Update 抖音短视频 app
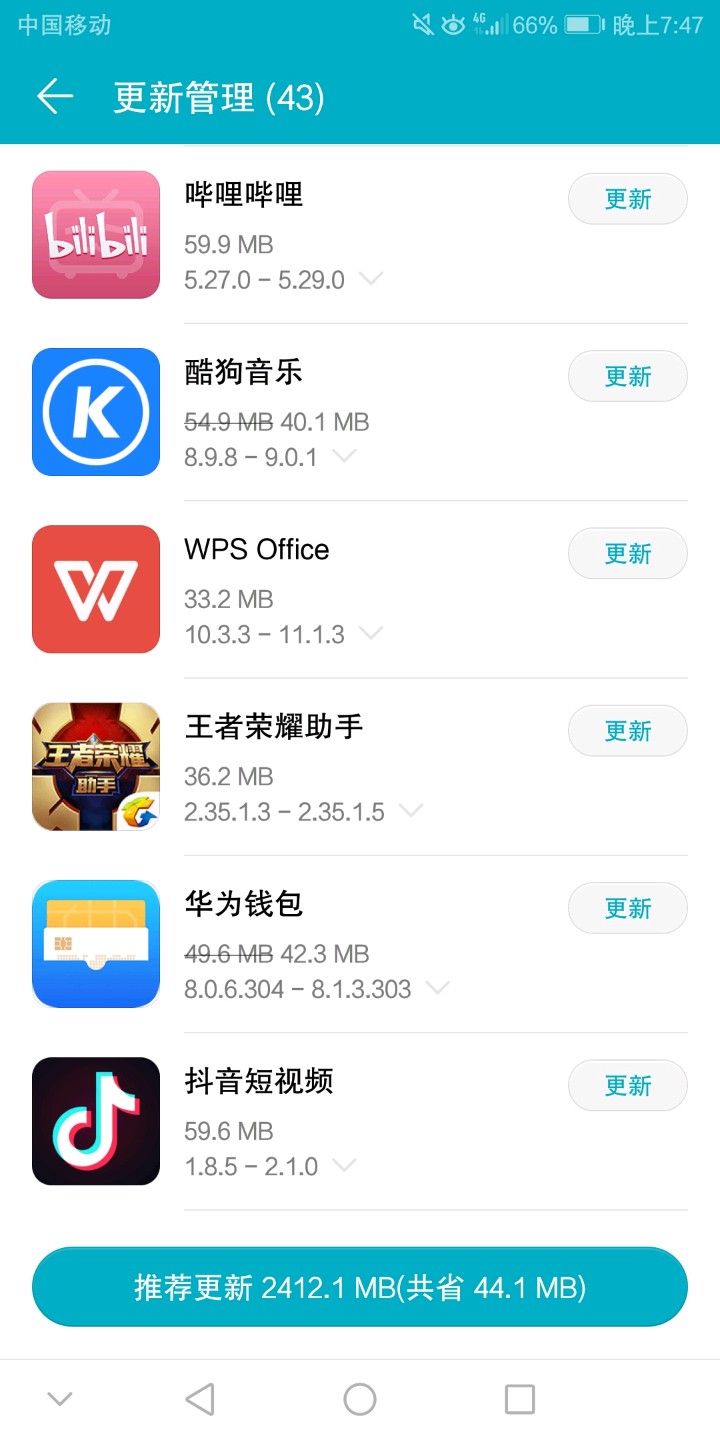This screenshot has width=720, height=1440. [627, 1086]
